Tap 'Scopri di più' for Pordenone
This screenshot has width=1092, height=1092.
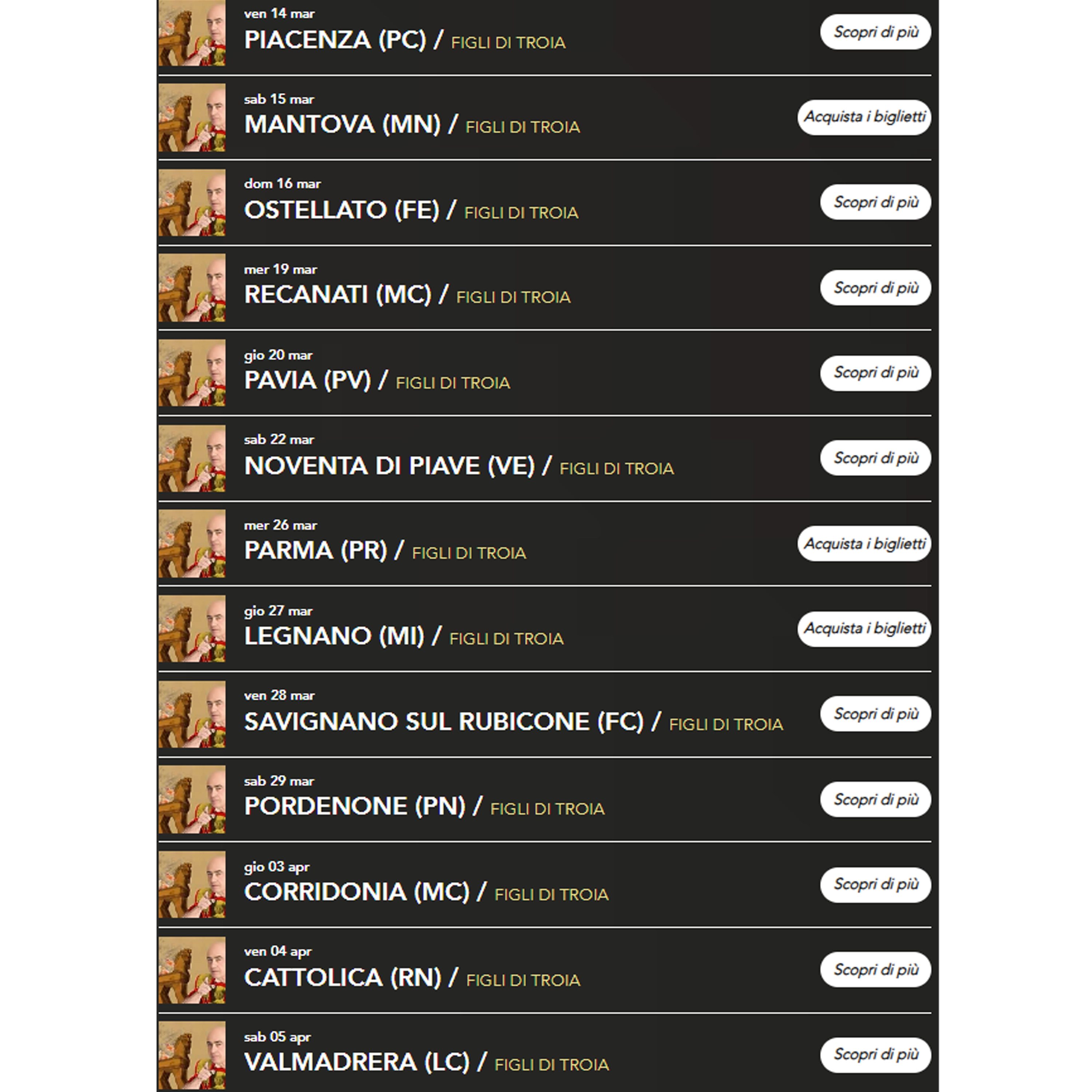coord(875,799)
